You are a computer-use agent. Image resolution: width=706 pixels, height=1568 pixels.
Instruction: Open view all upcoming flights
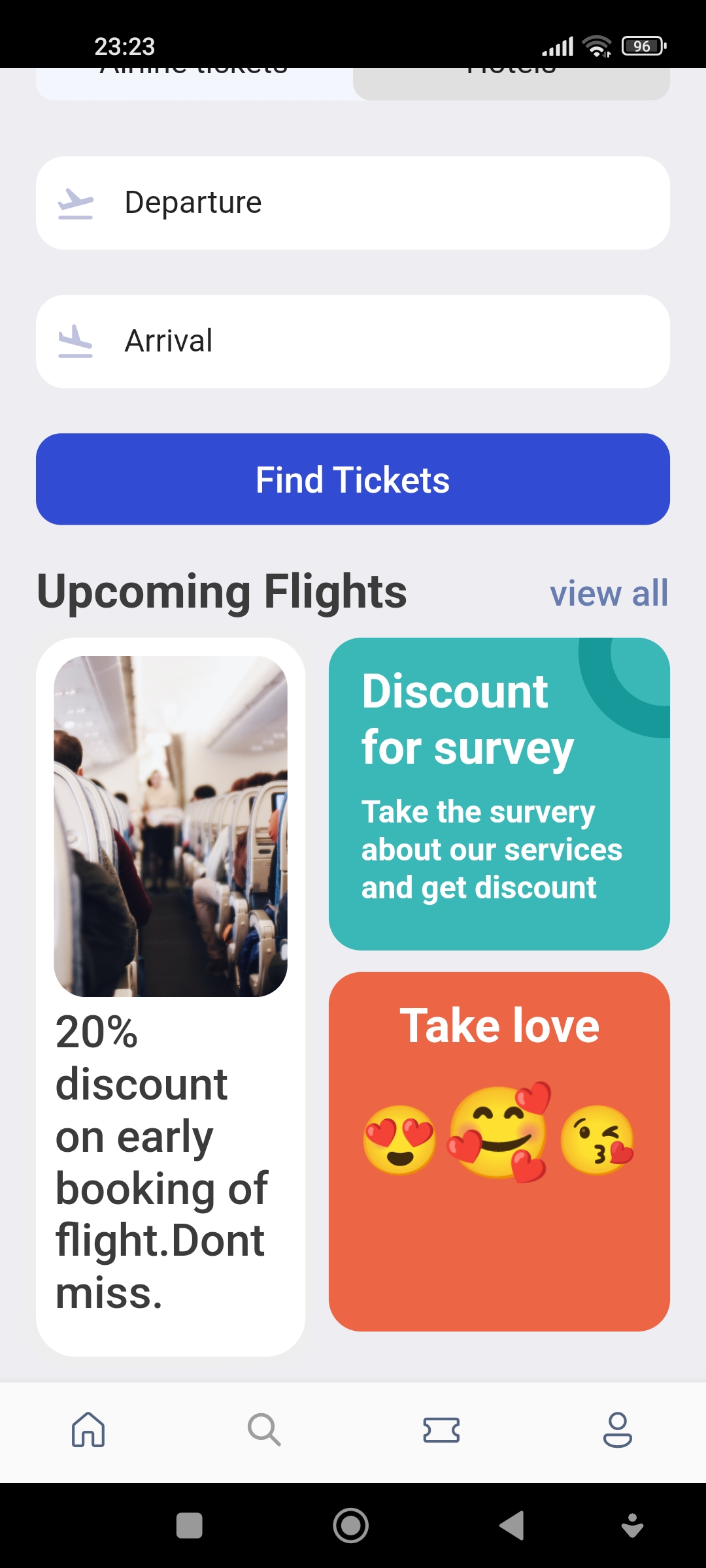click(609, 593)
